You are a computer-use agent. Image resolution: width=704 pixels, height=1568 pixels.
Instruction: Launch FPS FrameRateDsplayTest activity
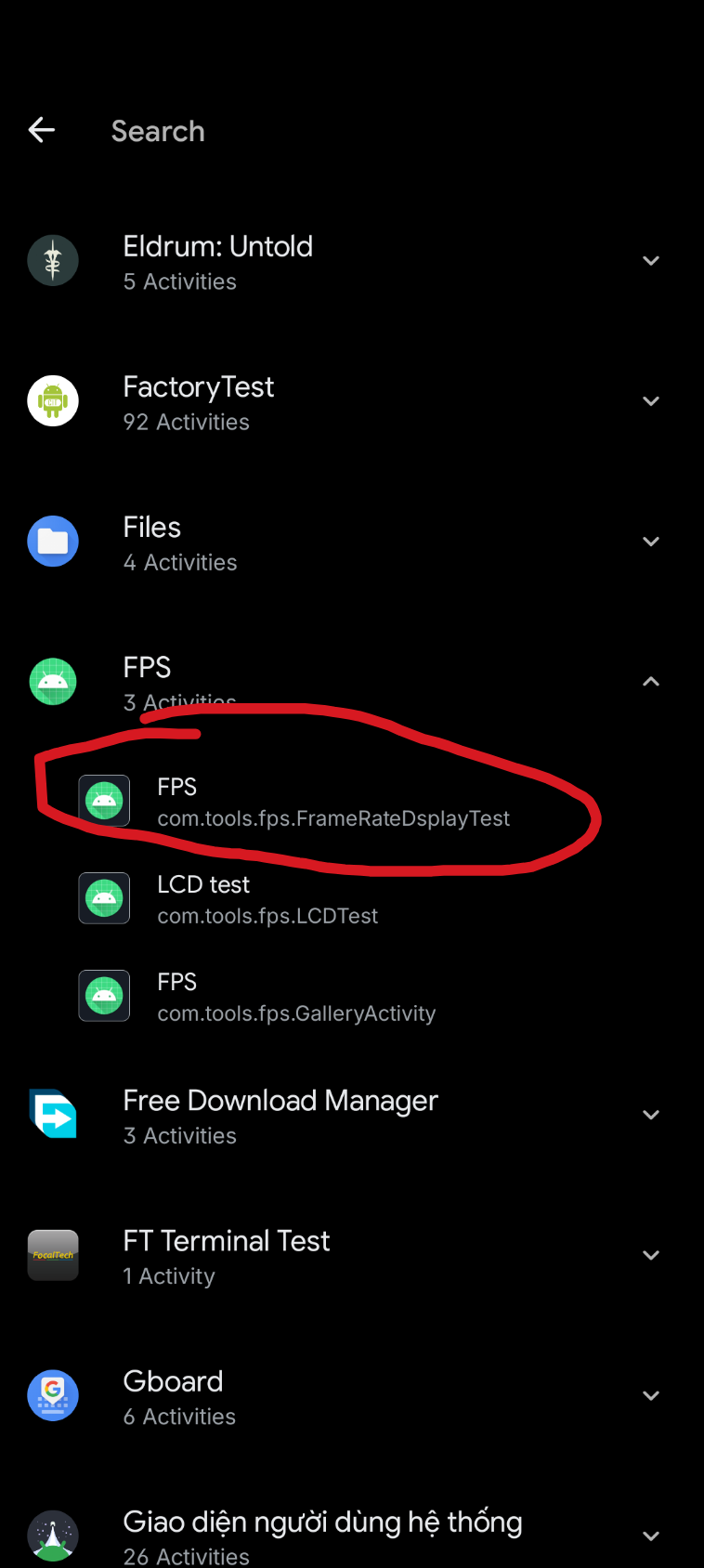(332, 802)
